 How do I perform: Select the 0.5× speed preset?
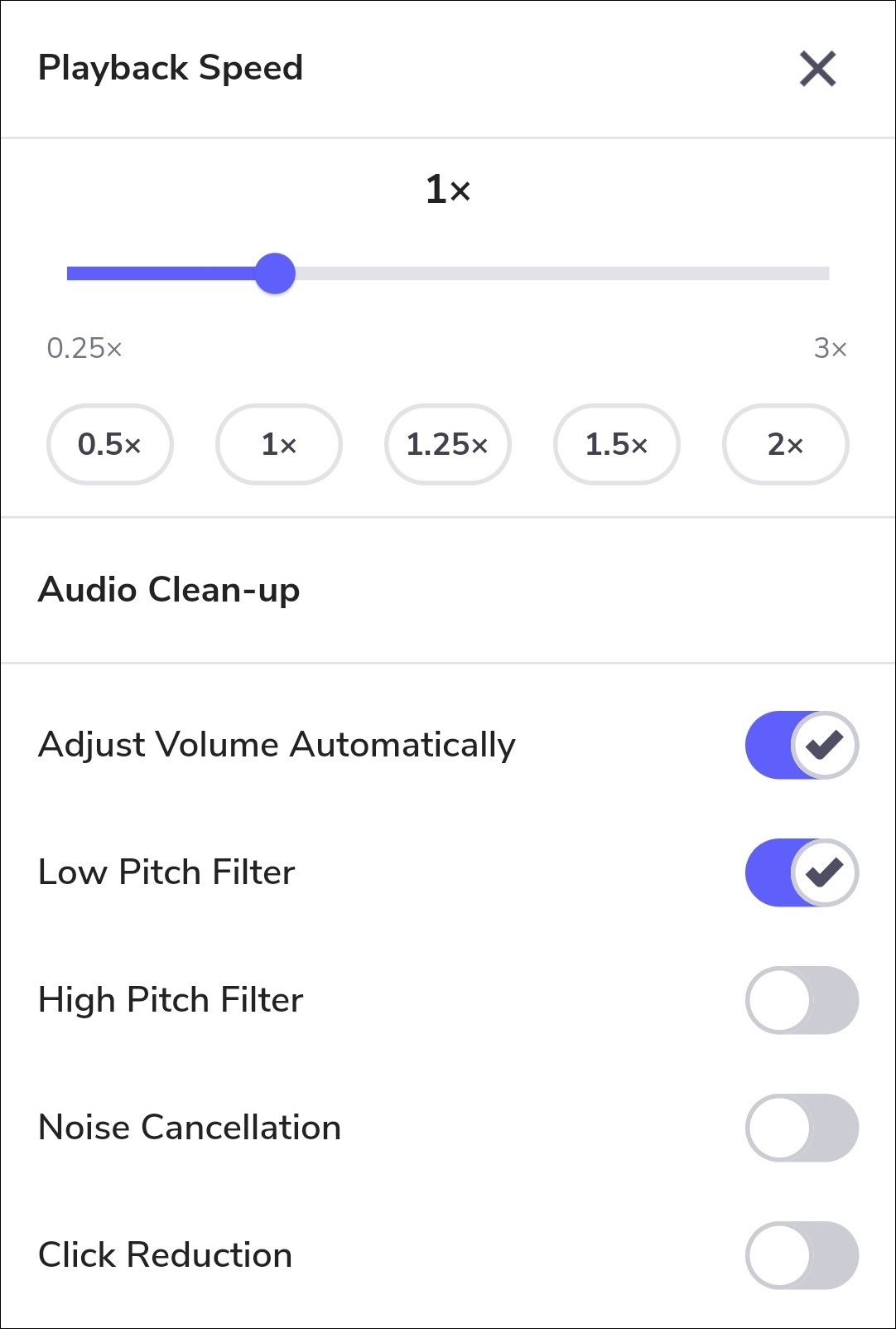[x=110, y=445]
